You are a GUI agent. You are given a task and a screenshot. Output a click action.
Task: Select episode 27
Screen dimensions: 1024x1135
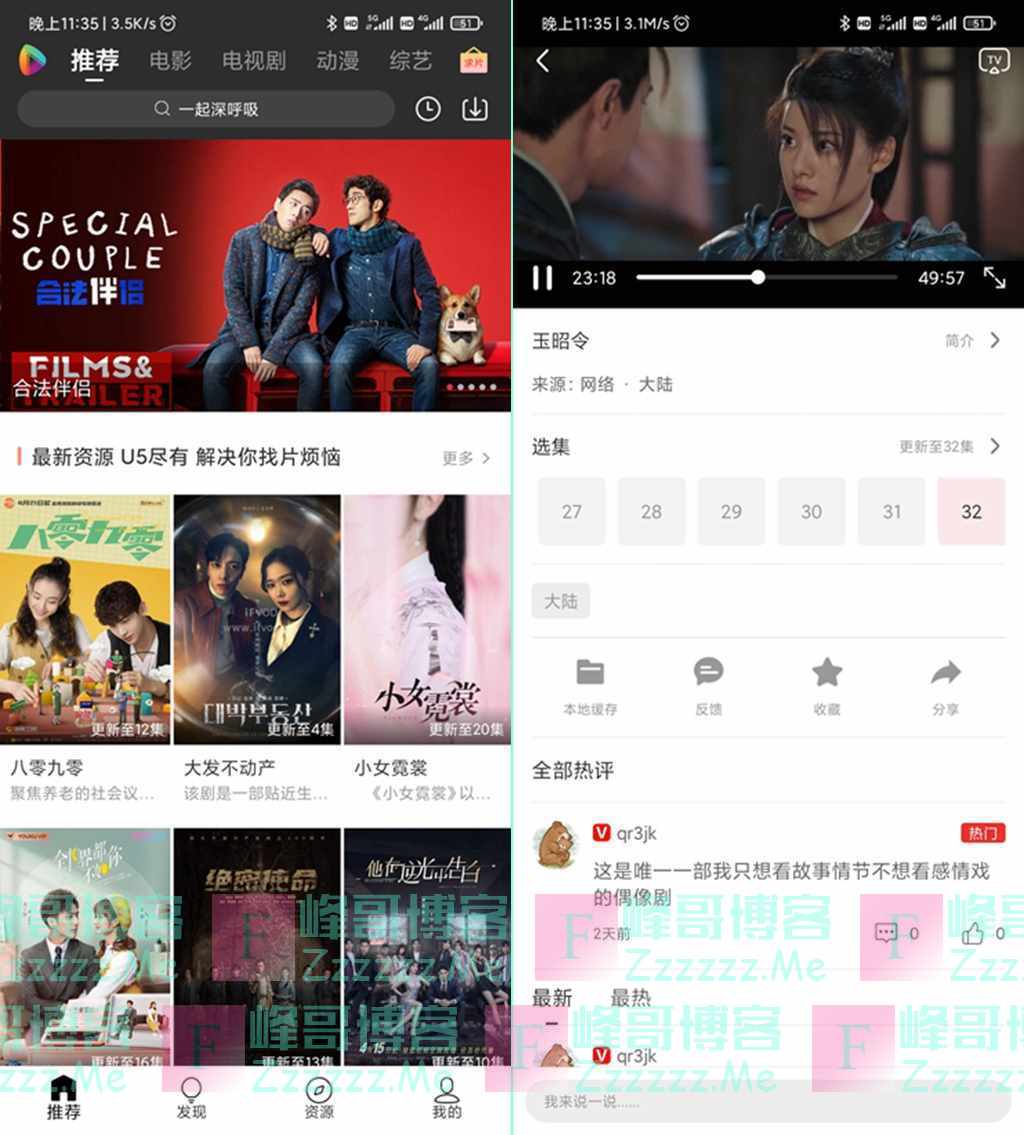pos(571,511)
